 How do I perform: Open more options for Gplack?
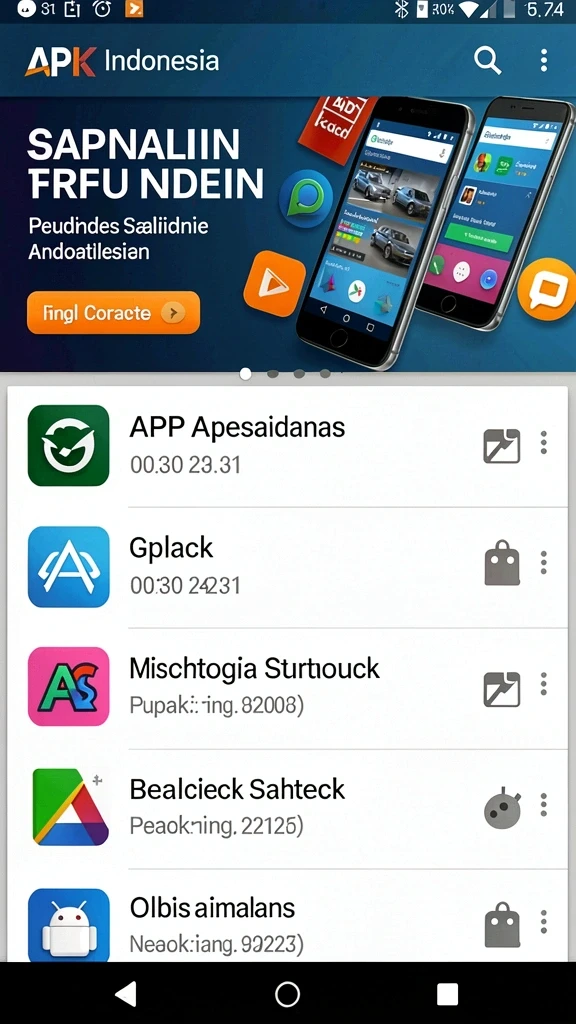pyautogui.click(x=543, y=562)
